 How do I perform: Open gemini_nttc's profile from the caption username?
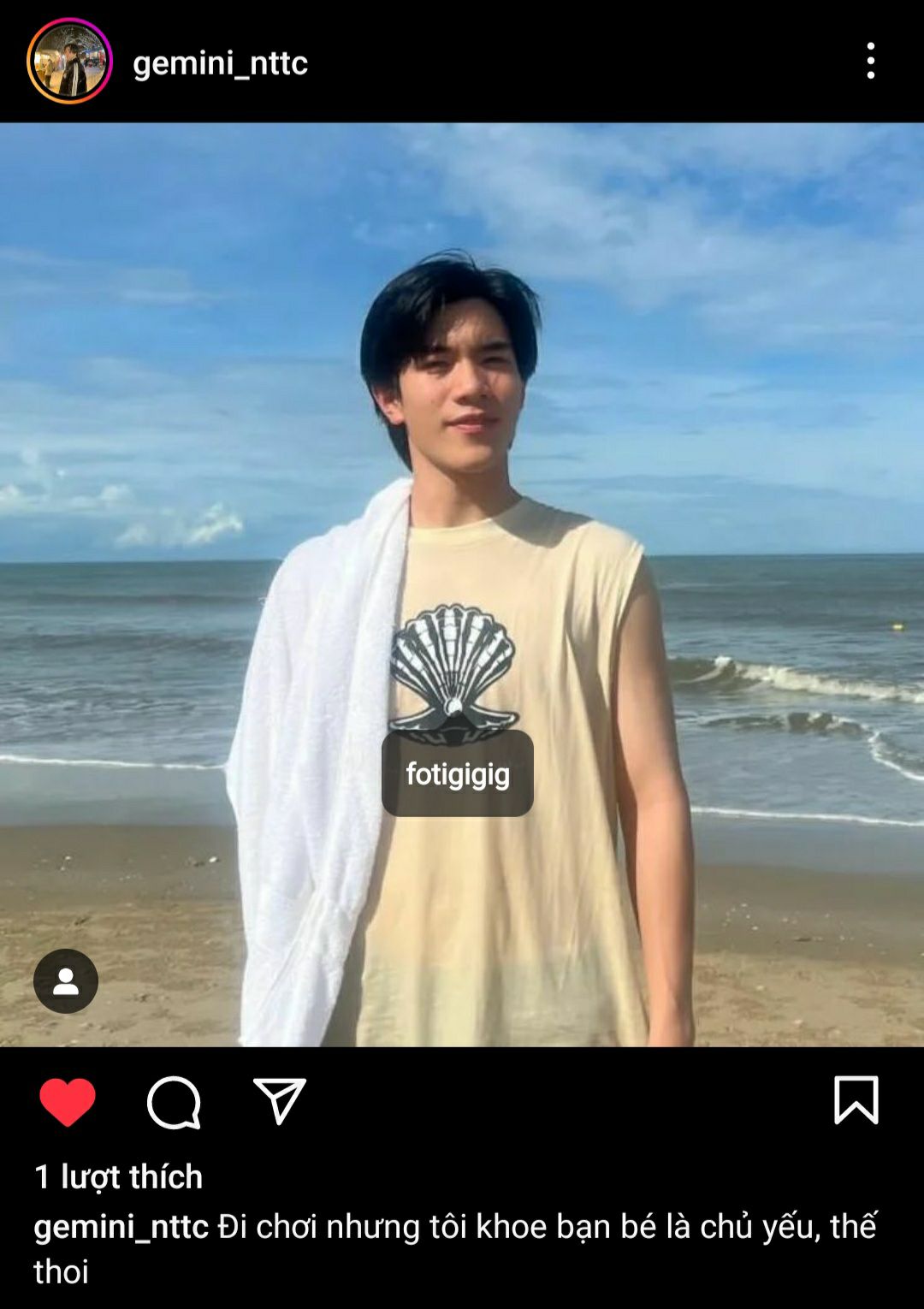click(x=121, y=1227)
